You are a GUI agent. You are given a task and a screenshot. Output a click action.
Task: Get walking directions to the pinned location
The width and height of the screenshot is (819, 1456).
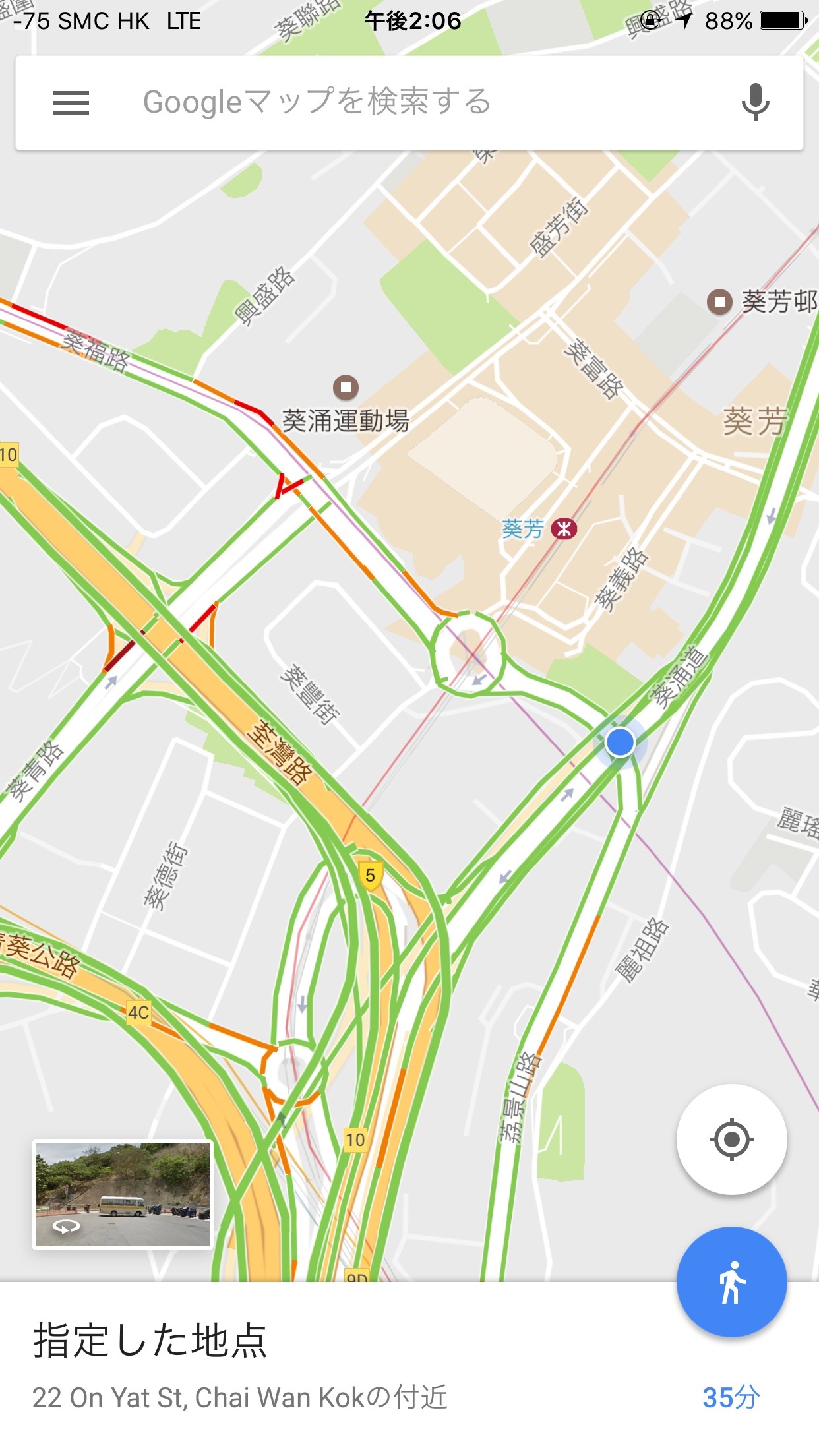tap(731, 1283)
